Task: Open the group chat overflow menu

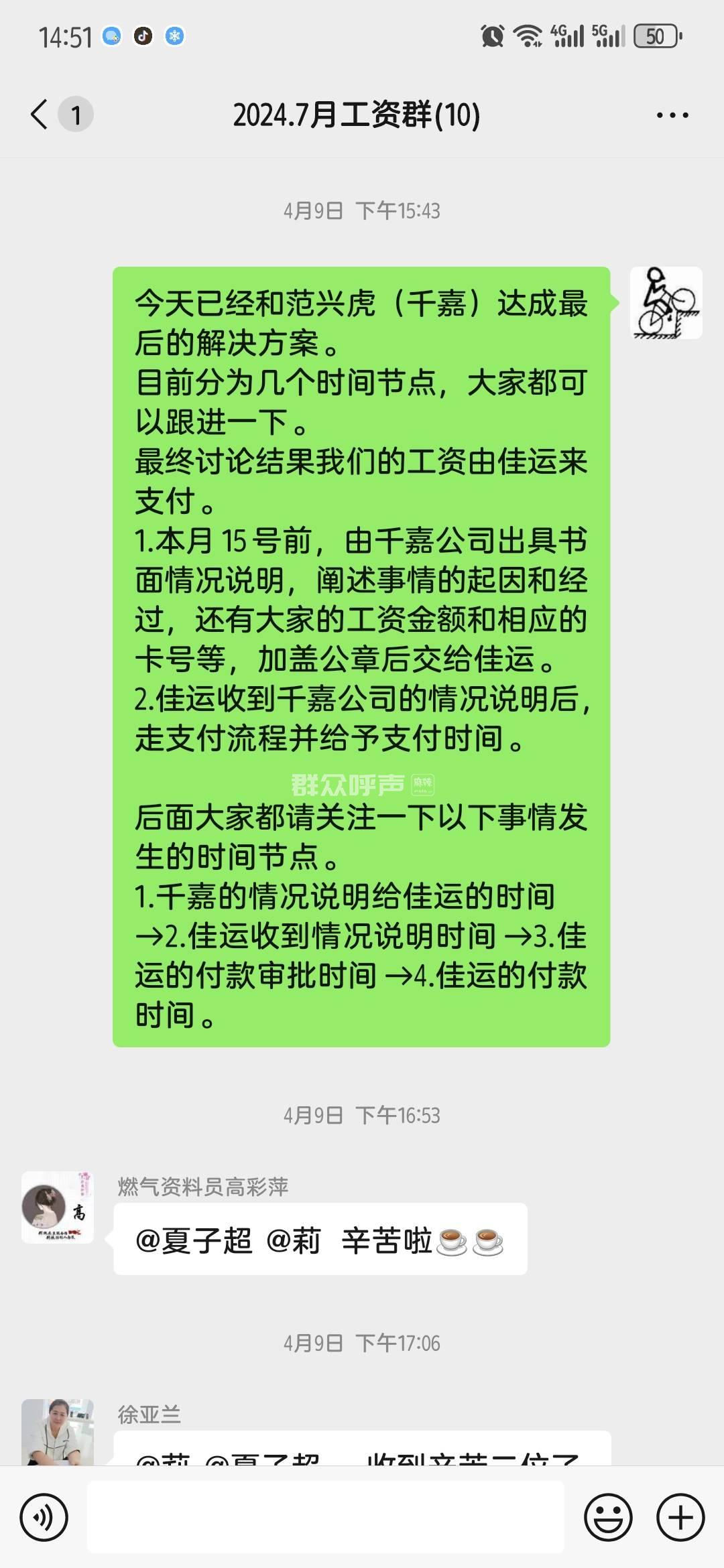Action: pos(672,115)
